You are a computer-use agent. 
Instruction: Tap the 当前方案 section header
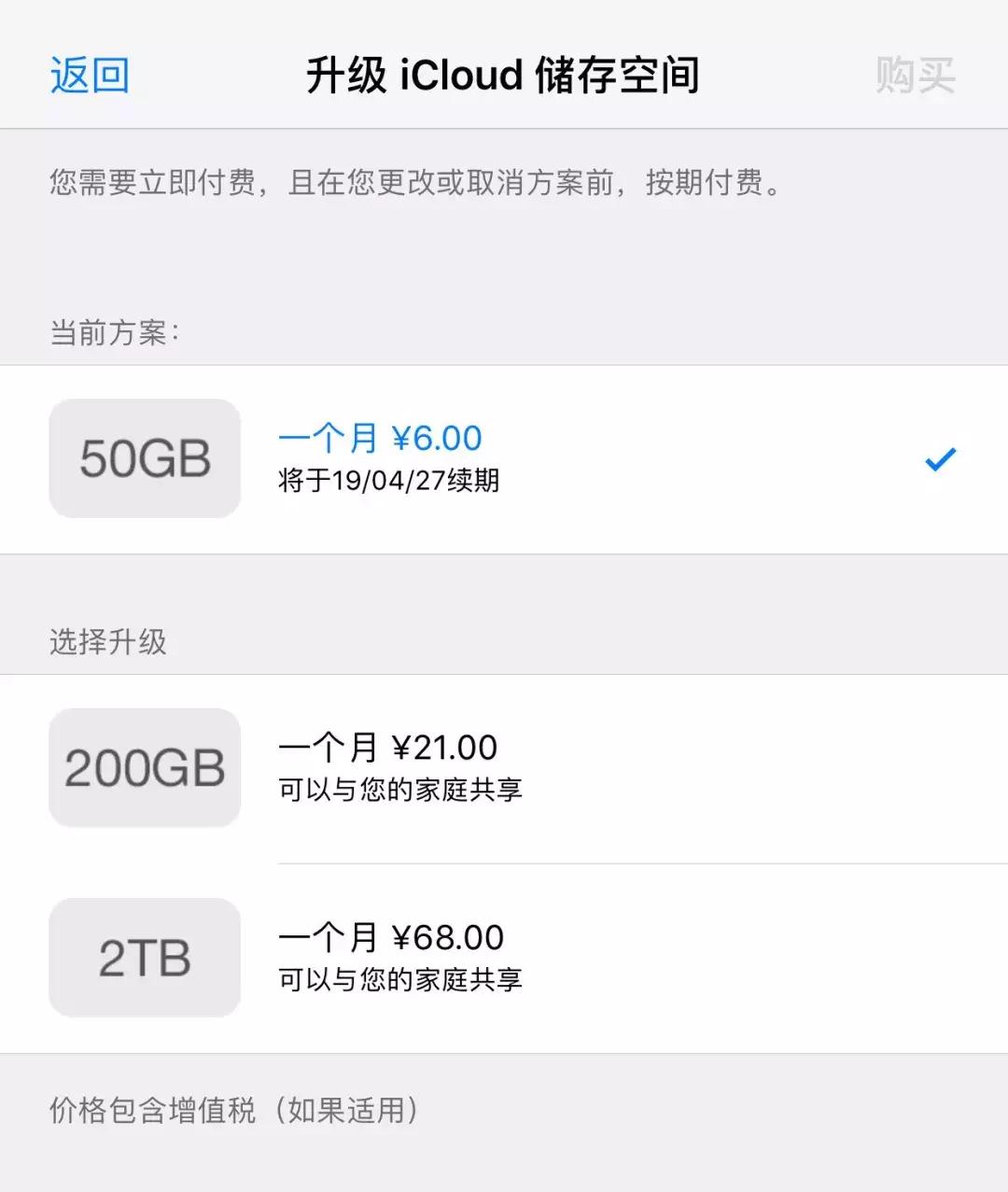tap(106, 329)
